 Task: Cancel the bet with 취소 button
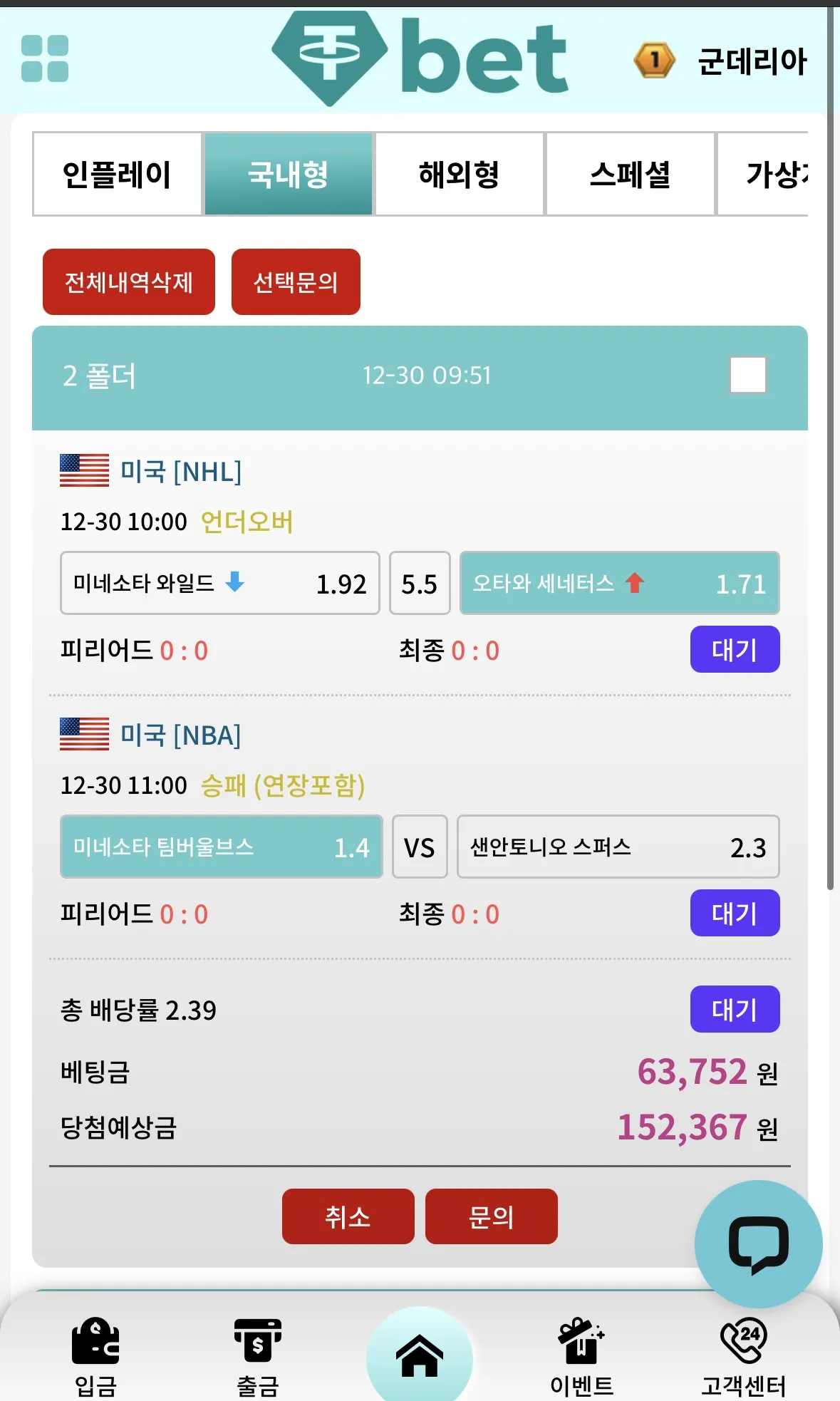pyautogui.click(x=348, y=1216)
